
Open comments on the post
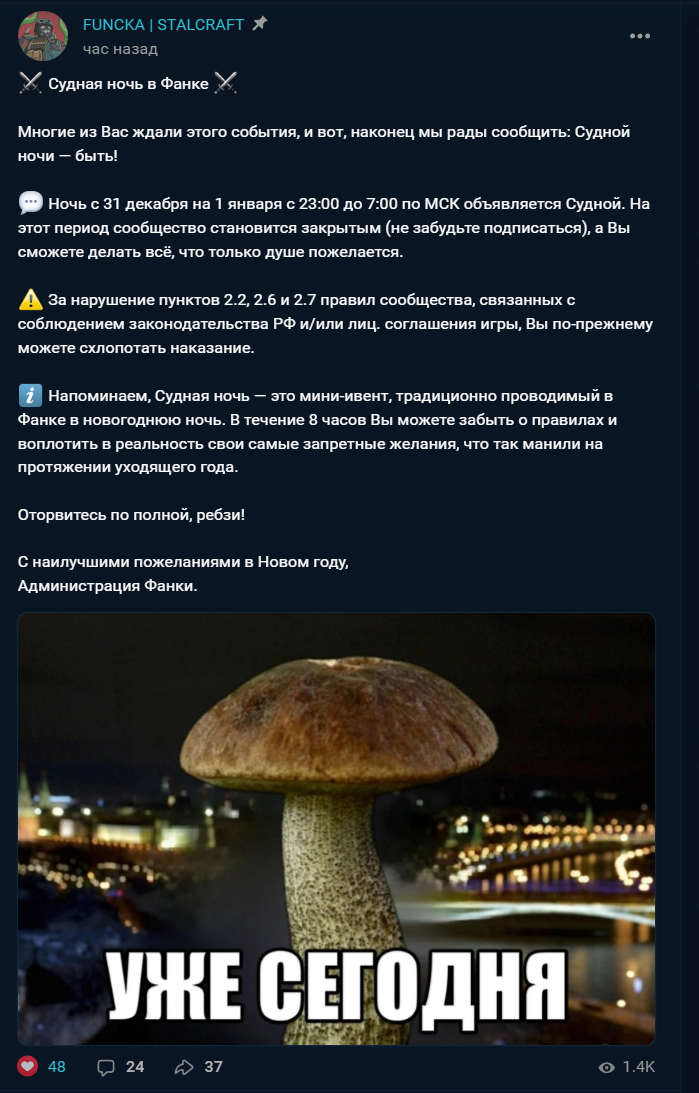tap(106, 1067)
